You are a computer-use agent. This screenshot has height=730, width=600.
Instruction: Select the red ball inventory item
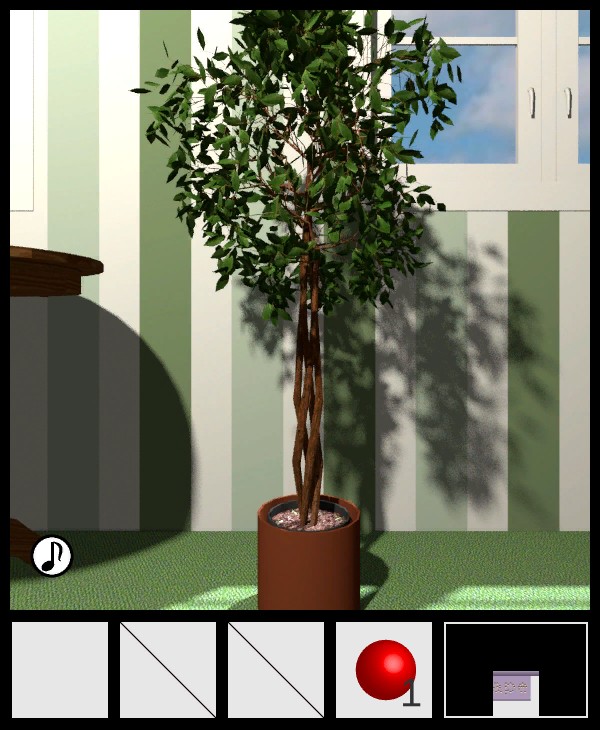point(385,669)
